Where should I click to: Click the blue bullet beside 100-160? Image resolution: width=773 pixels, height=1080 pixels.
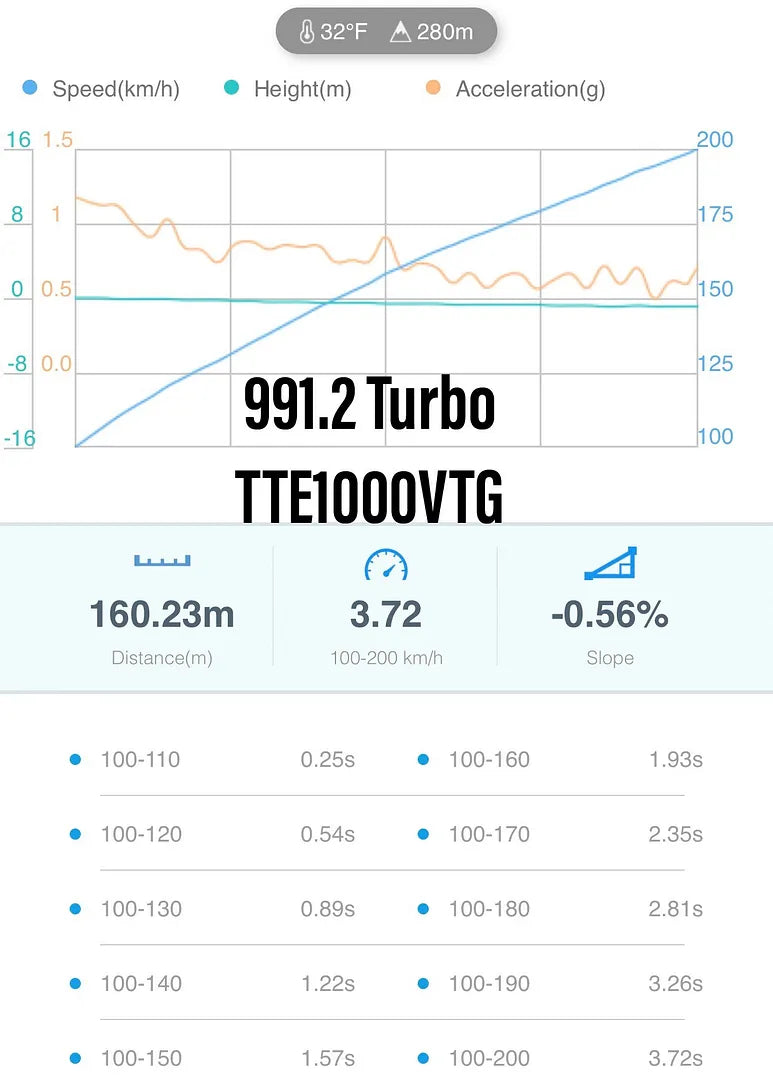[x=423, y=759]
